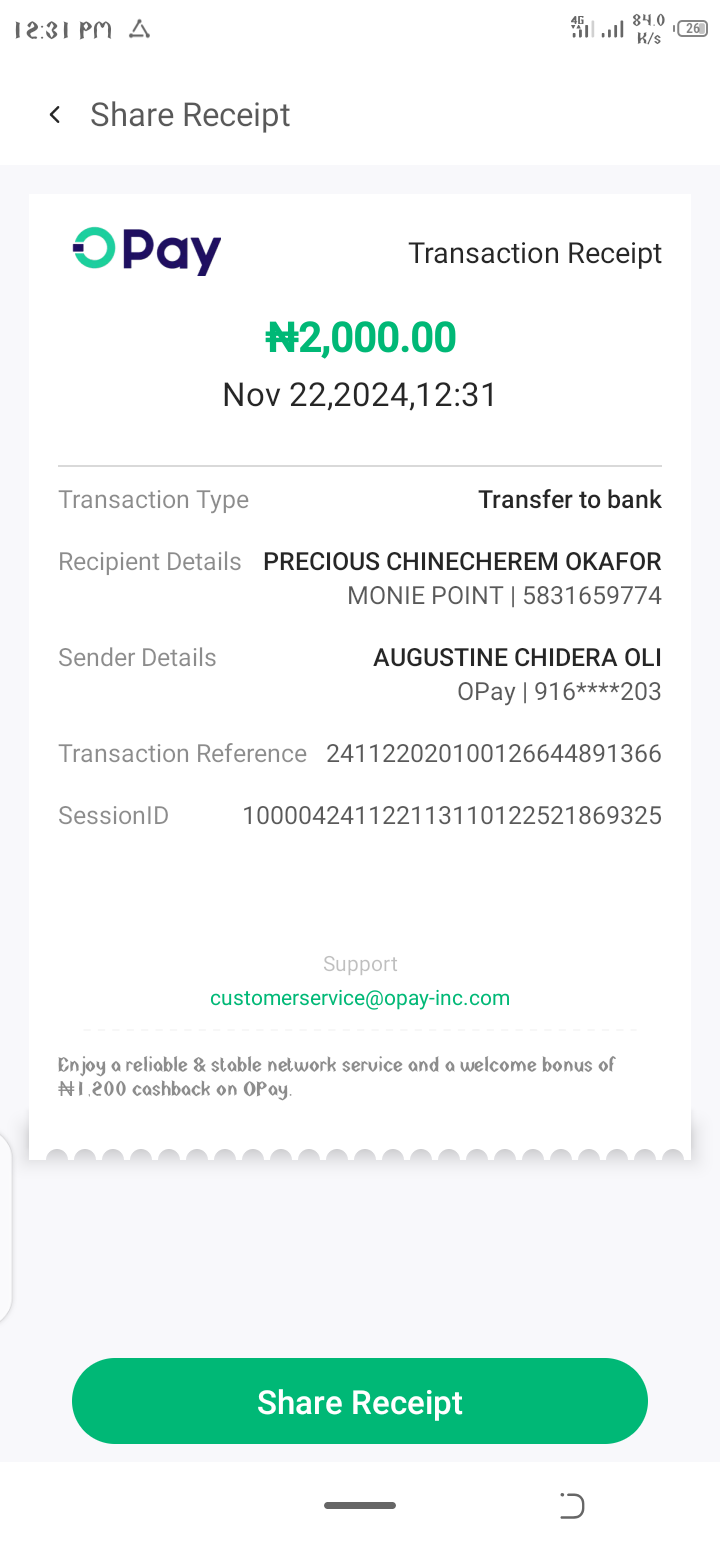
Task: Go back from Share Receipt screen
Action: click(55, 115)
